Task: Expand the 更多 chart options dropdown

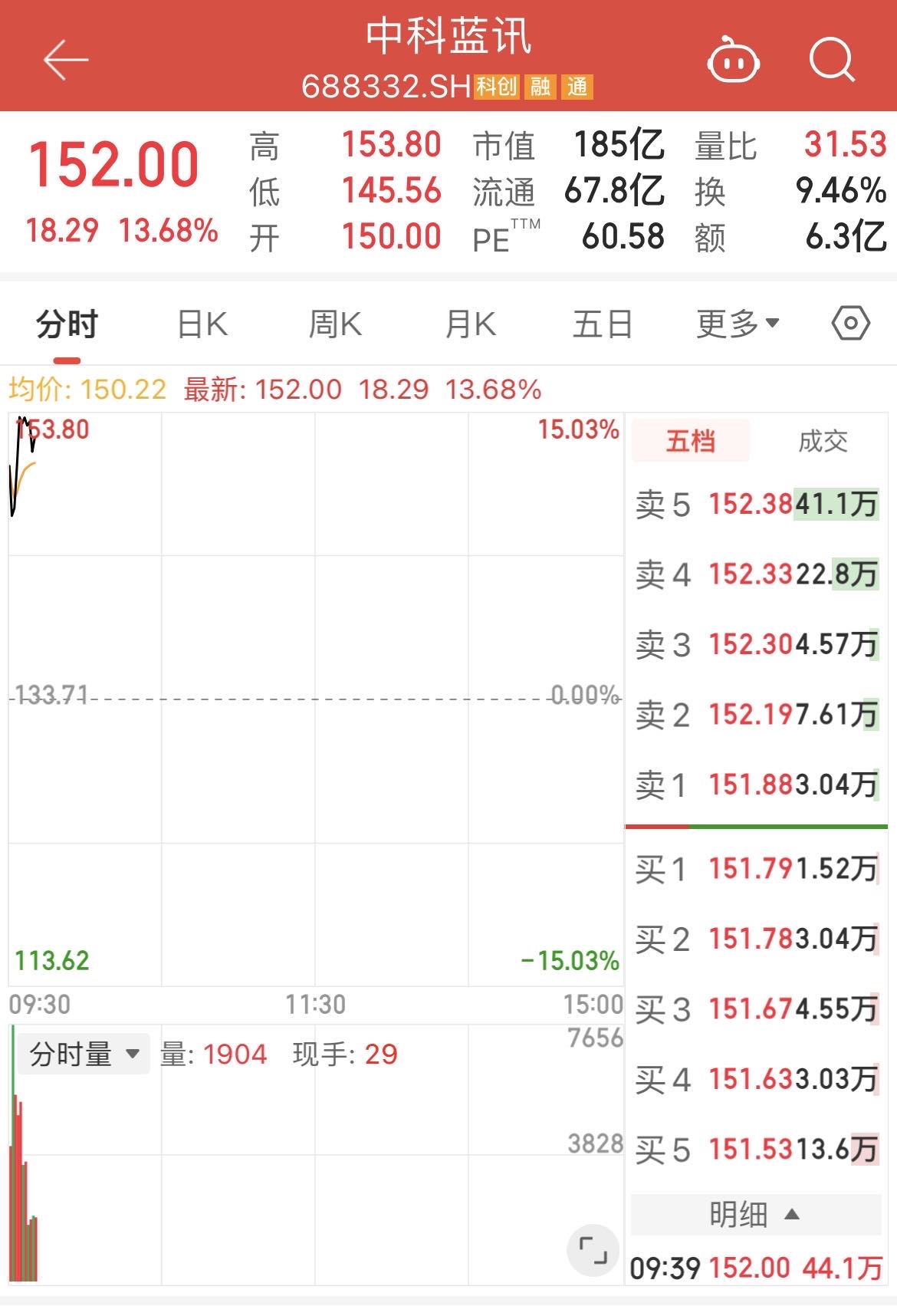Action: [x=738, y=324]
